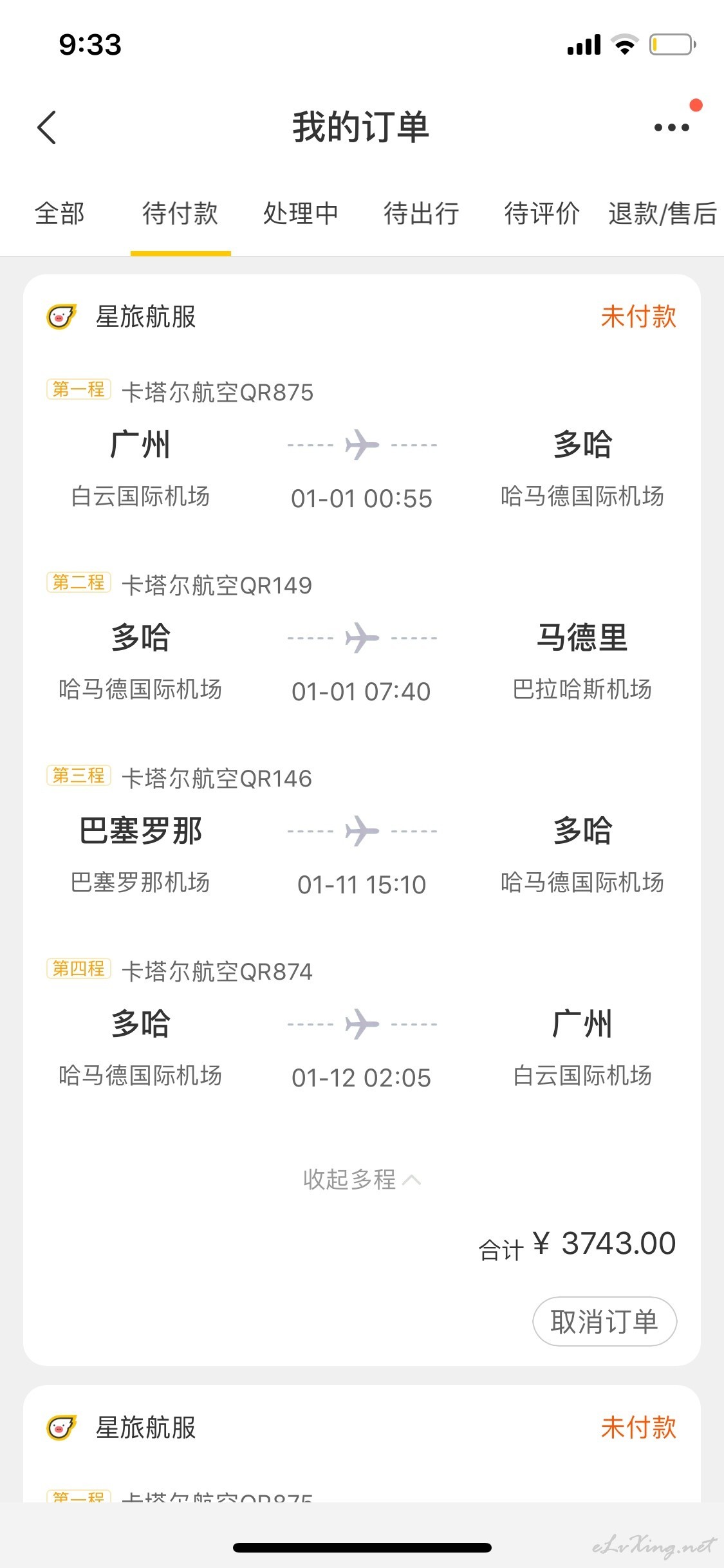
Task: Switch to the 处理中 tab
Action: [301, 213]
